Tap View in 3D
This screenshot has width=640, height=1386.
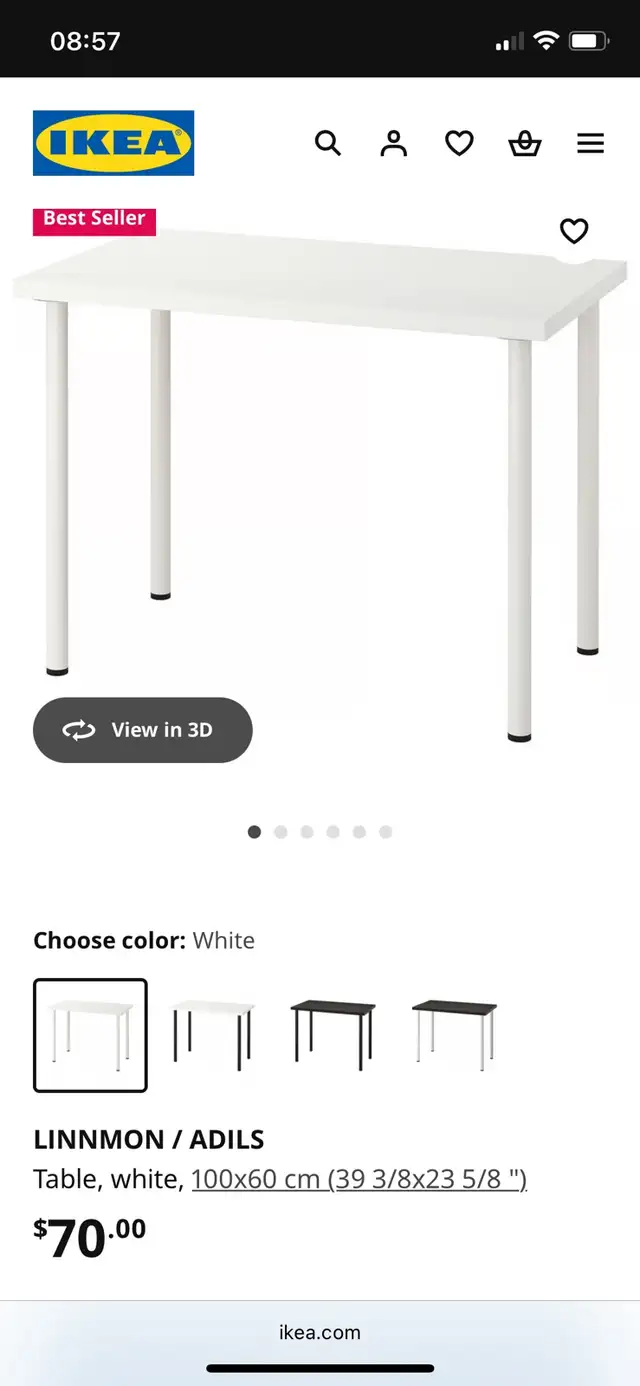click(x=143, y=730)
